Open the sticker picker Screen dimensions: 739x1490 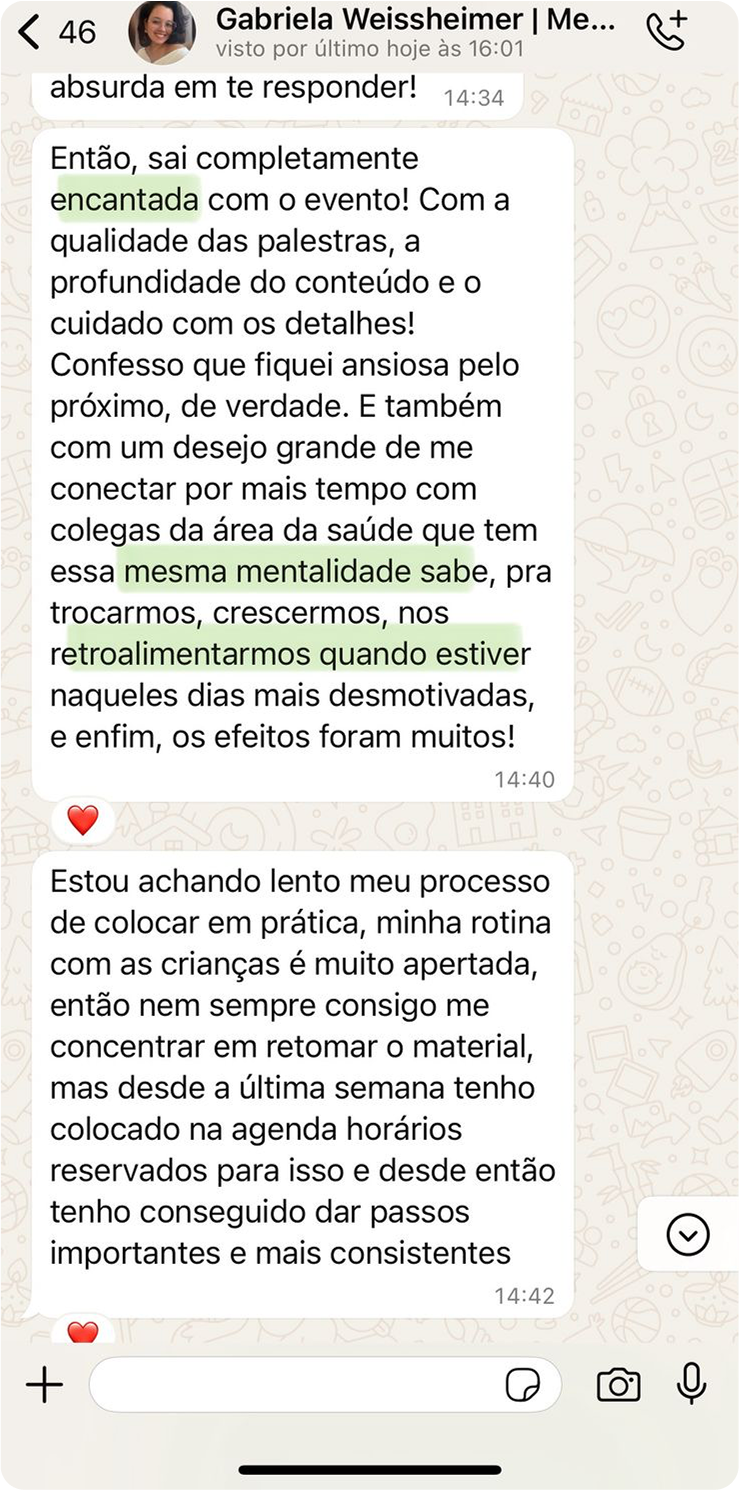point(522,1385)
